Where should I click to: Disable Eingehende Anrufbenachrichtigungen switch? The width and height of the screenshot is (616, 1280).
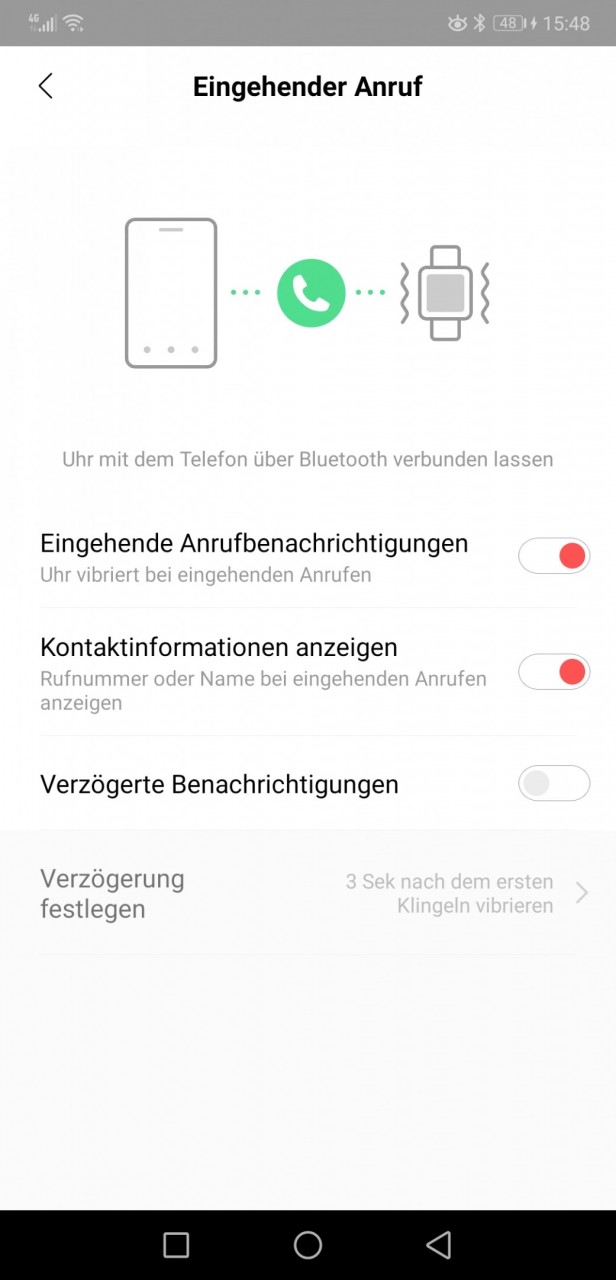pos(554,556)
